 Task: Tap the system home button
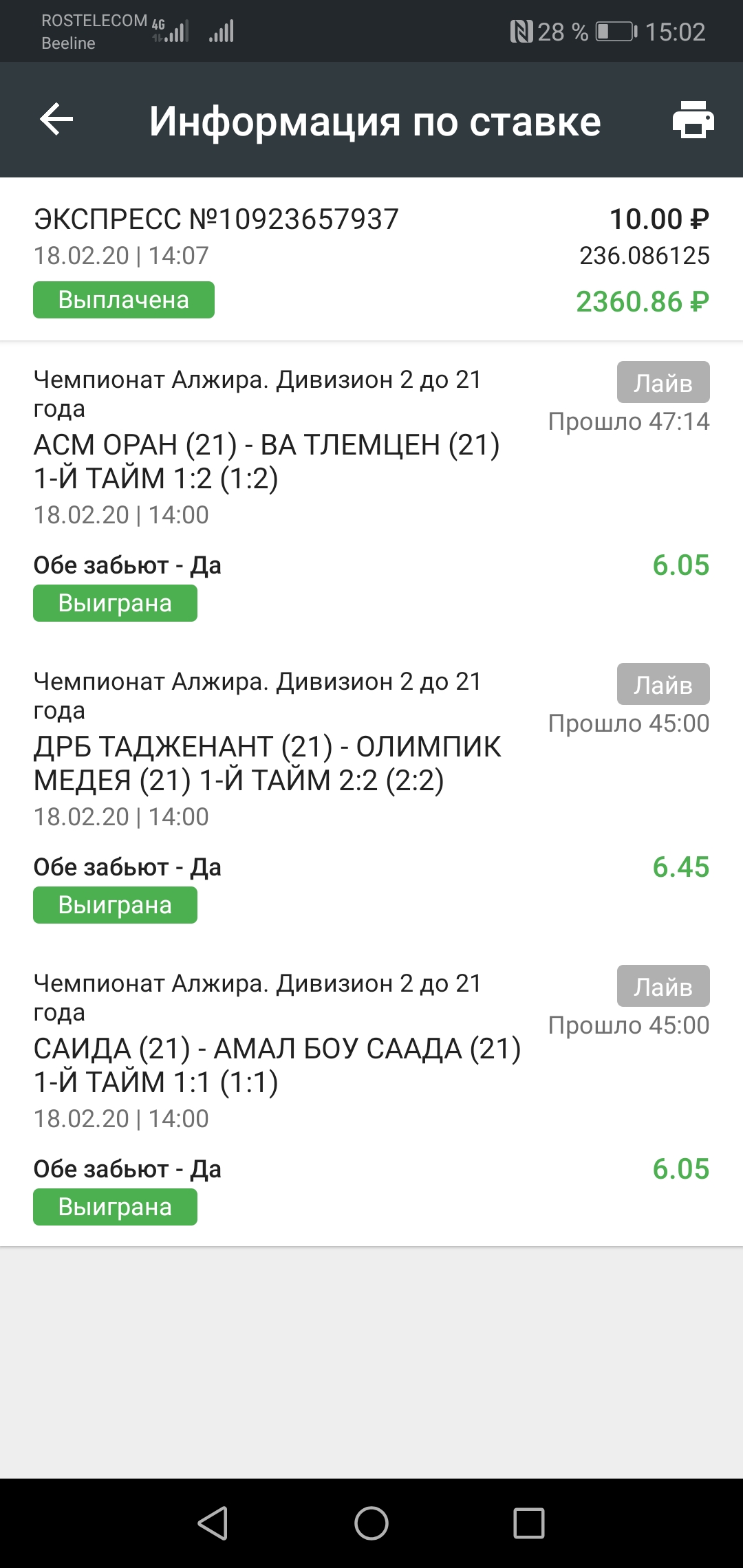click(x=371, y=1523)
